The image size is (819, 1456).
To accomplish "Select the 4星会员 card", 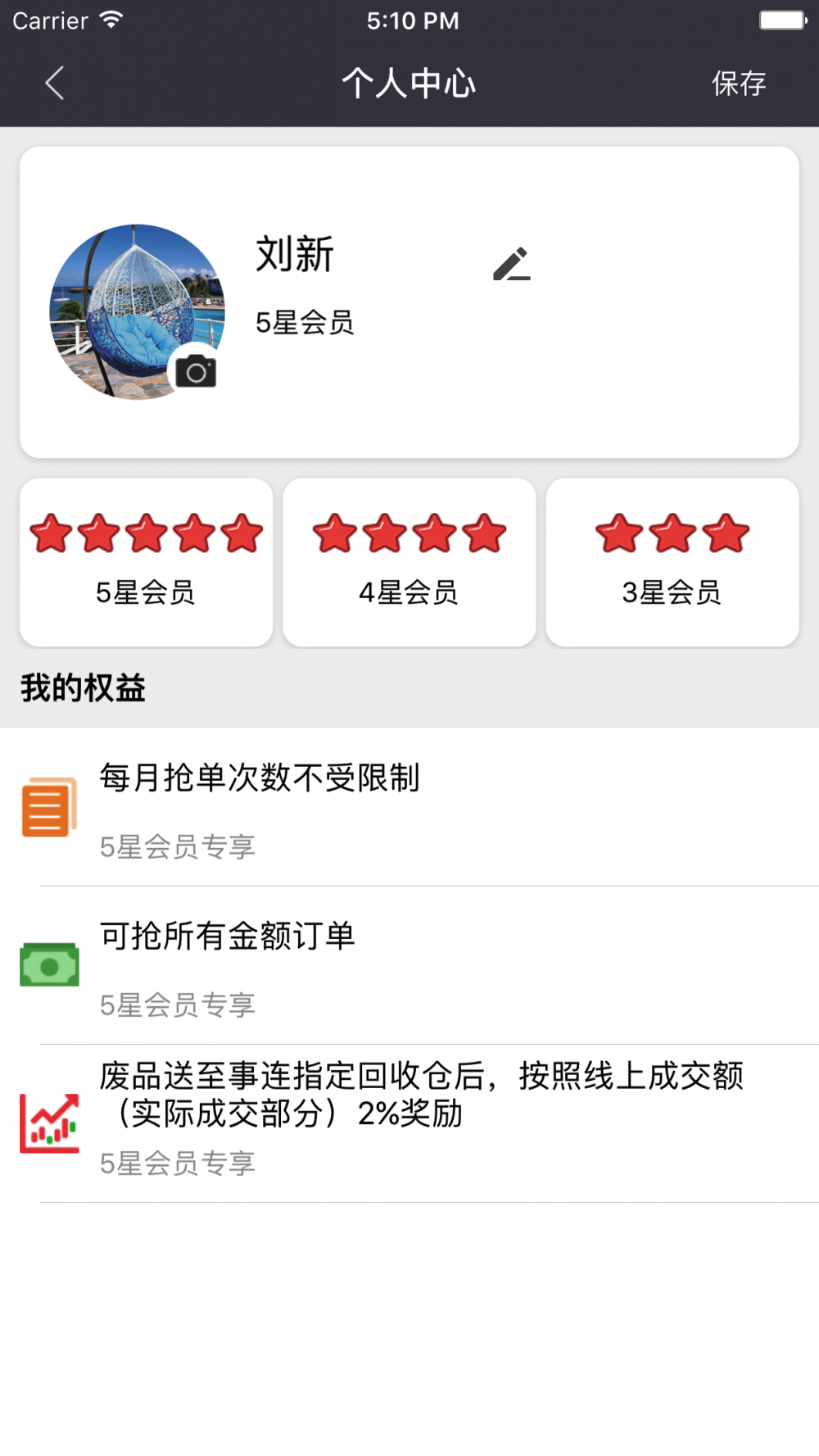I will point(409,562).
